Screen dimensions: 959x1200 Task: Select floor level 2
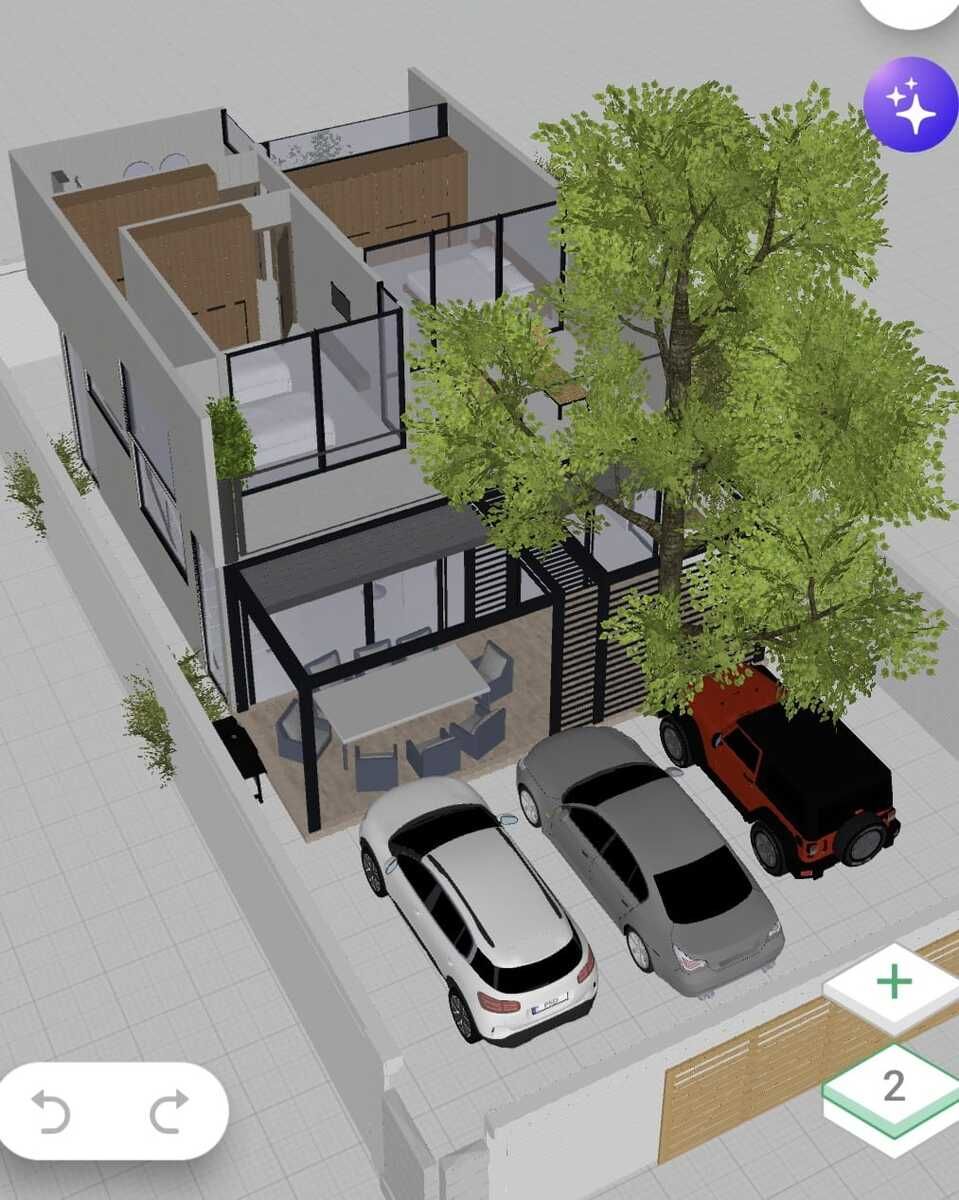pyautogui.click(x=893, y=1087)
